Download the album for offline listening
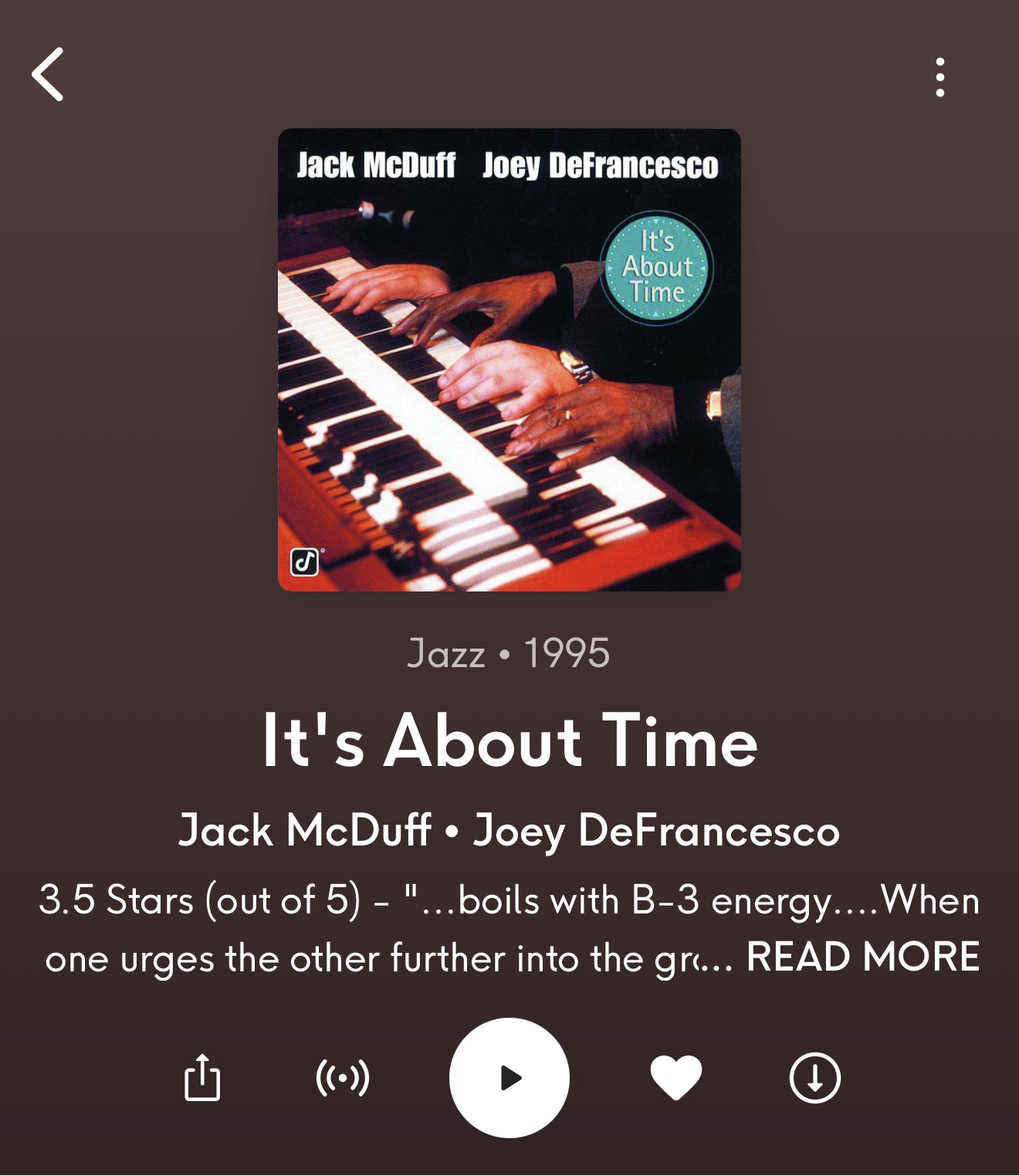 [x=815, y=1077]
